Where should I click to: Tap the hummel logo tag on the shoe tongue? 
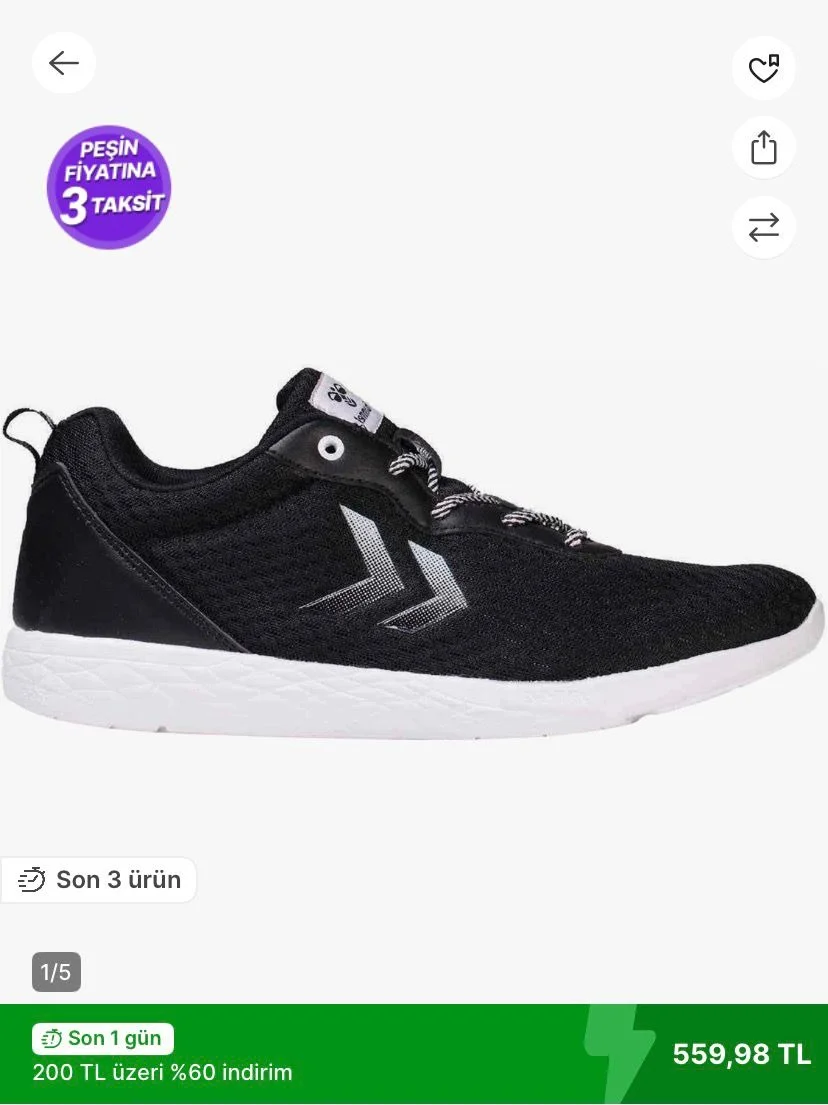(345, 398)
